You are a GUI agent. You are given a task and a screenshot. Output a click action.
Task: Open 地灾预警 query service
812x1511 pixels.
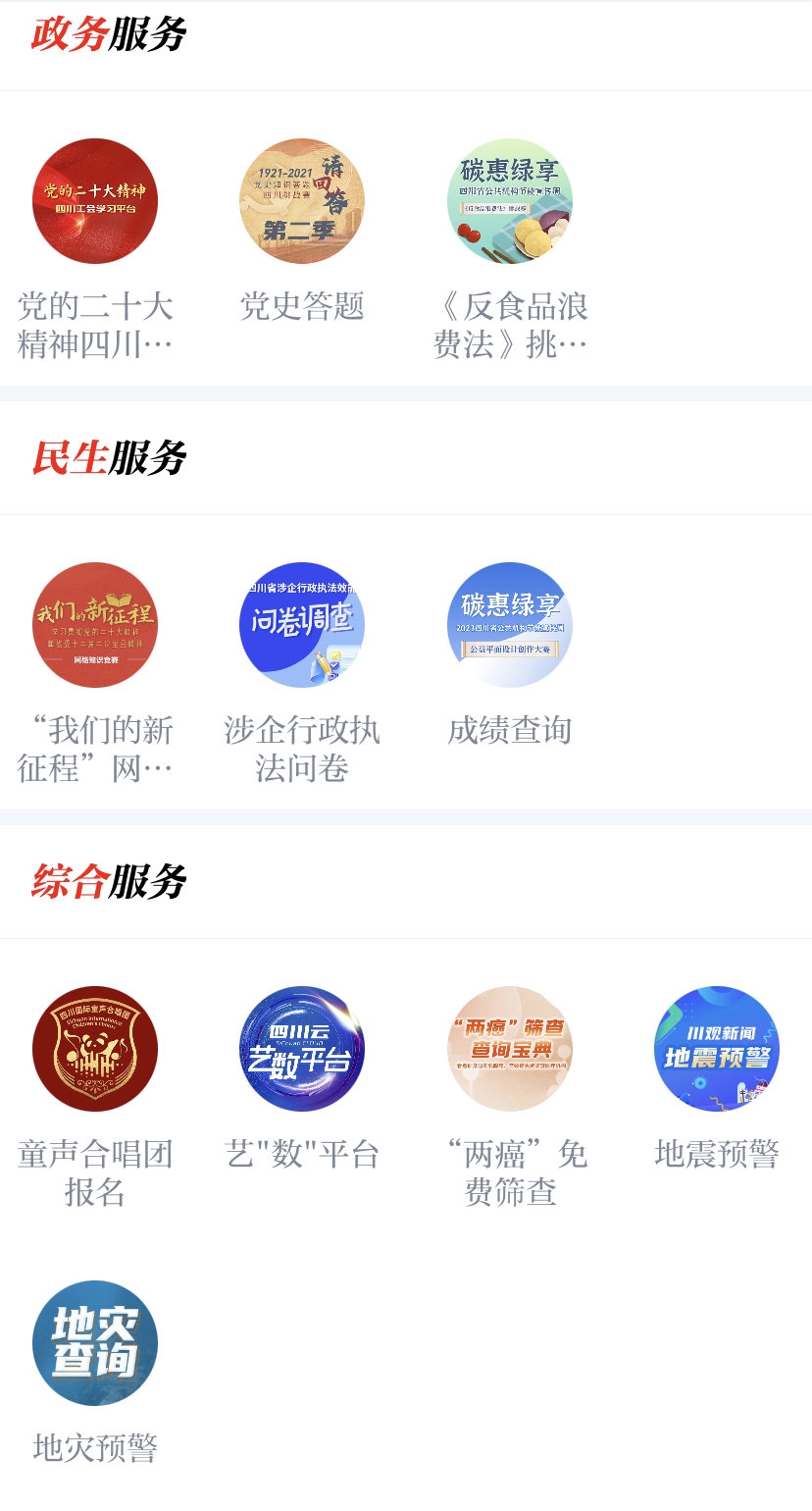[x=95, y=1343]
